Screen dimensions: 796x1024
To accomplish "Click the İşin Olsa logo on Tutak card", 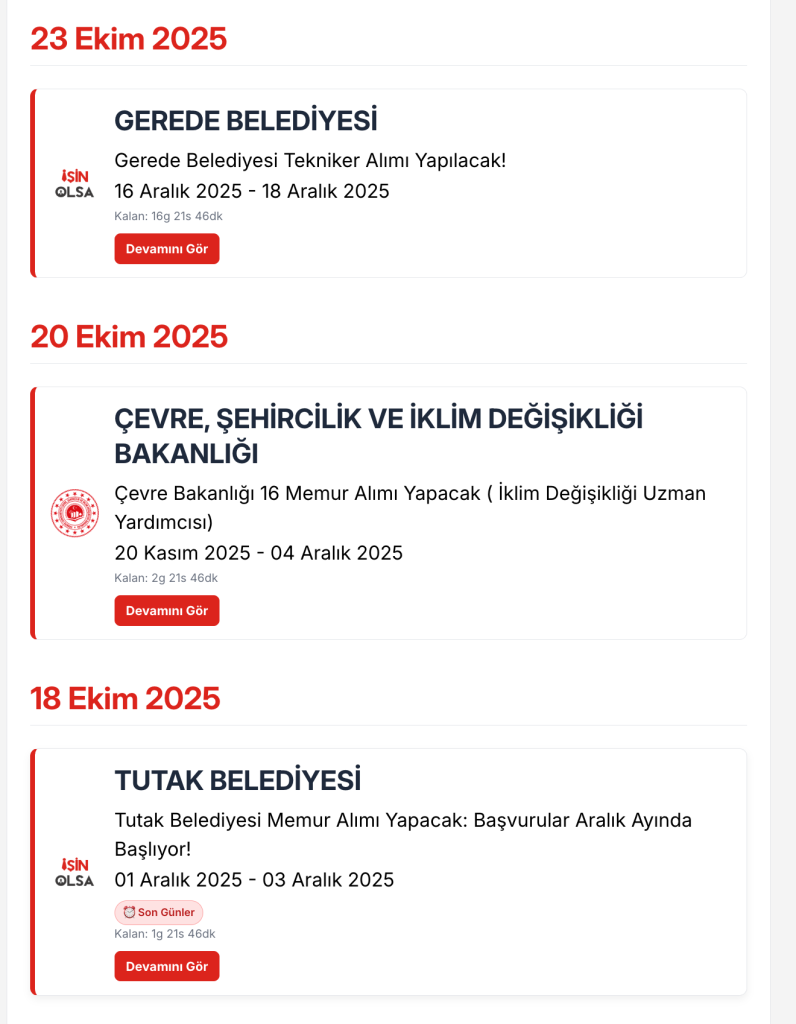I will tap(75, 869).
